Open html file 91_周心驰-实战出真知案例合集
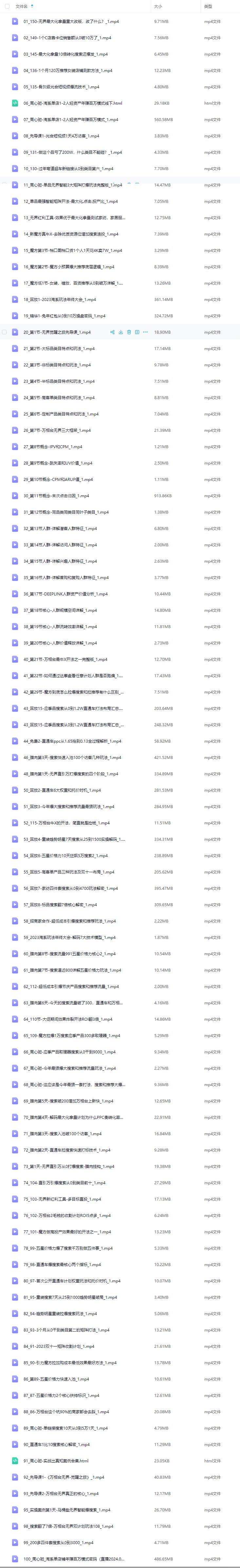The height and width of the screenshot is (1568, 240). pos(55,1461)
